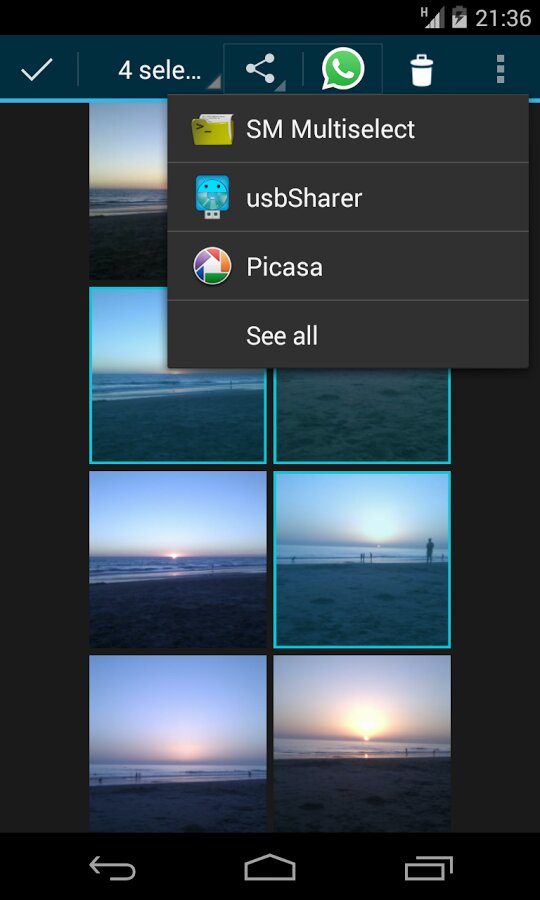Open the 4 selected dropdown

click(x=160, y=70)
